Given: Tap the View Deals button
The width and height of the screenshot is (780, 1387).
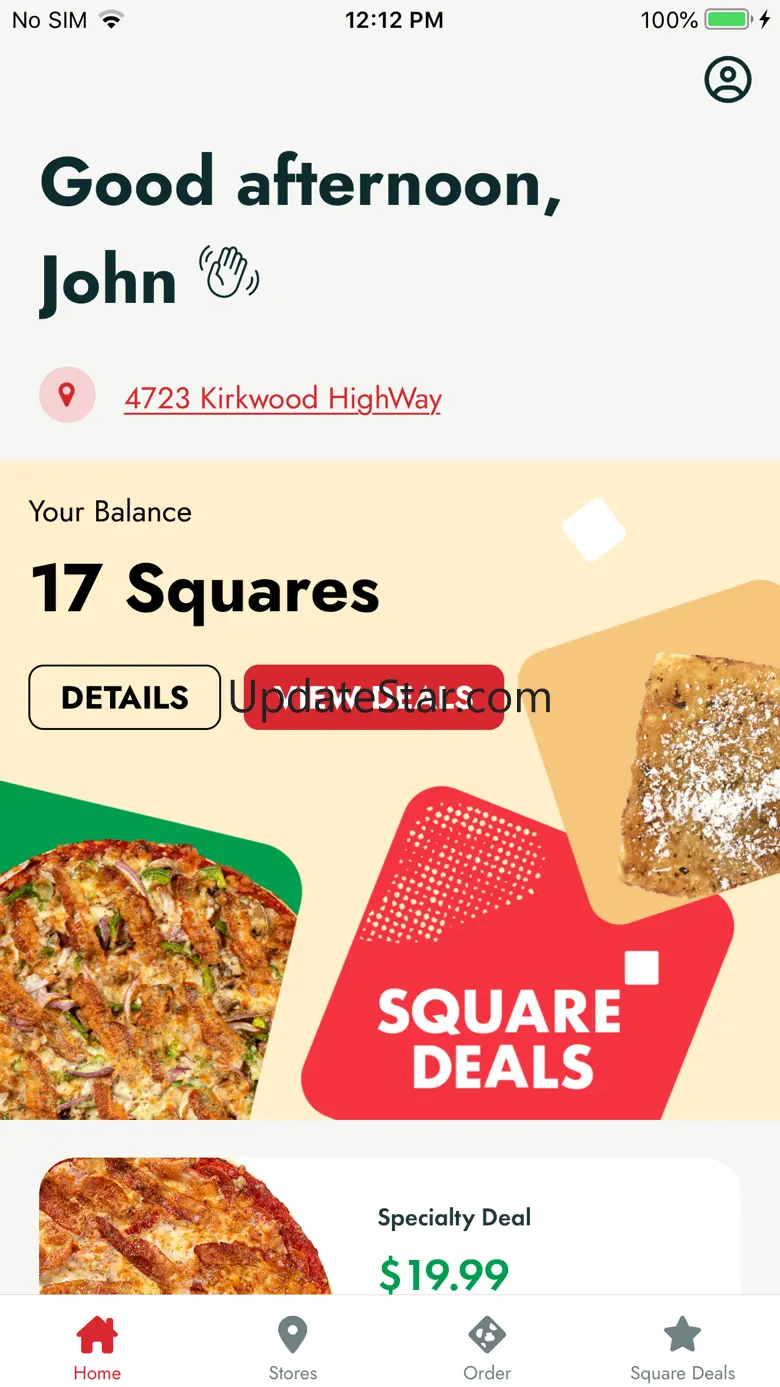Looking at the screenshot, I should [x=373, y=697].
